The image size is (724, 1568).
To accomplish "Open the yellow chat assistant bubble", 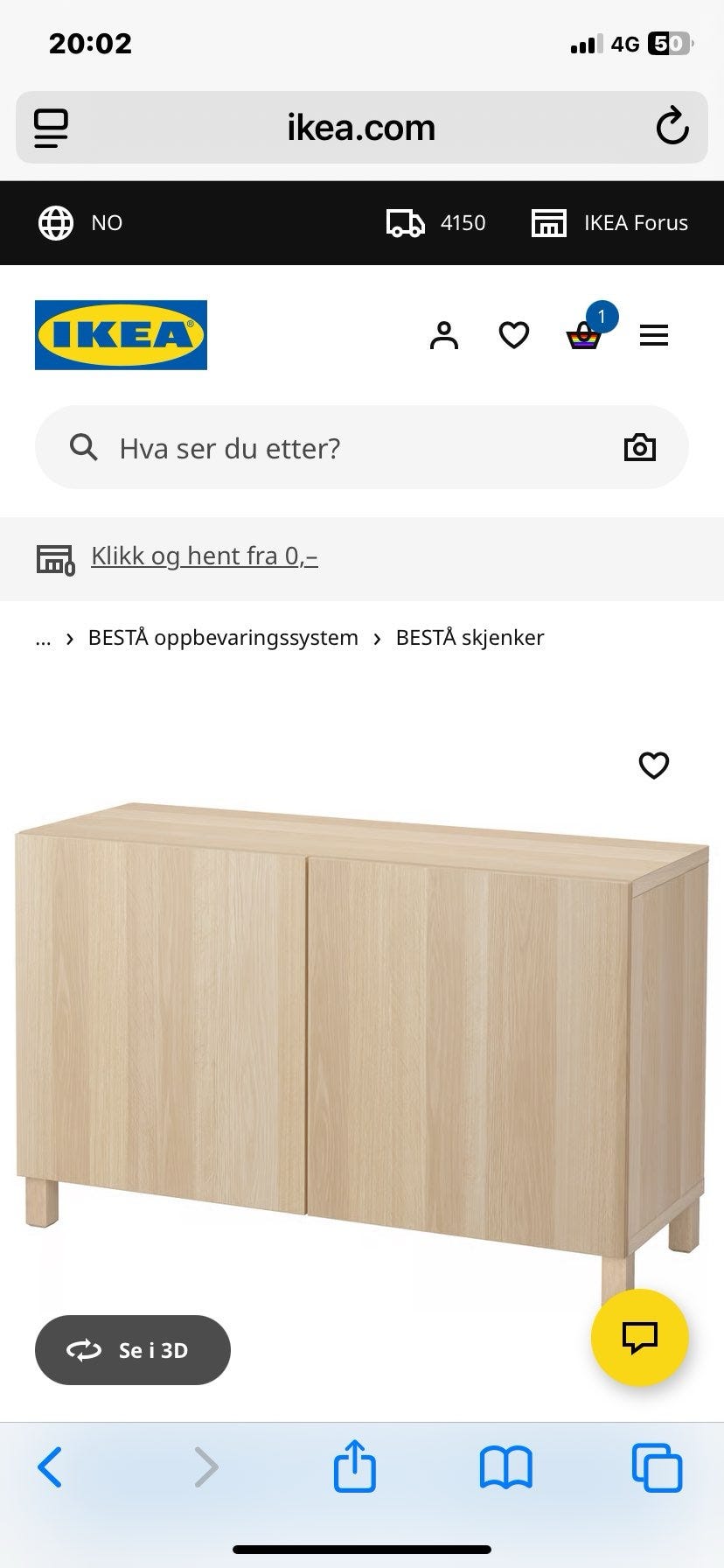I will pyautogui.click(x=640, y=1337).
